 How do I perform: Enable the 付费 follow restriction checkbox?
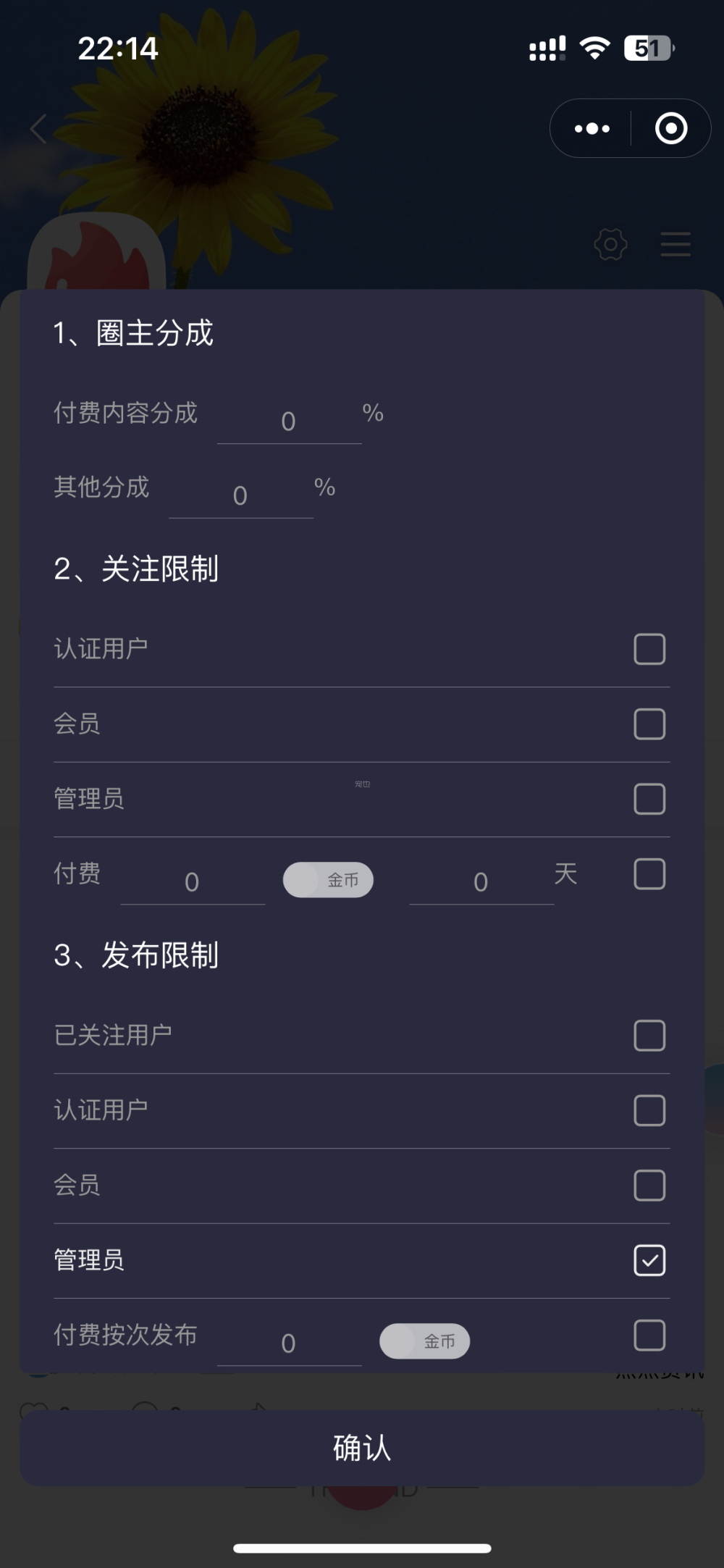point(649,874)
